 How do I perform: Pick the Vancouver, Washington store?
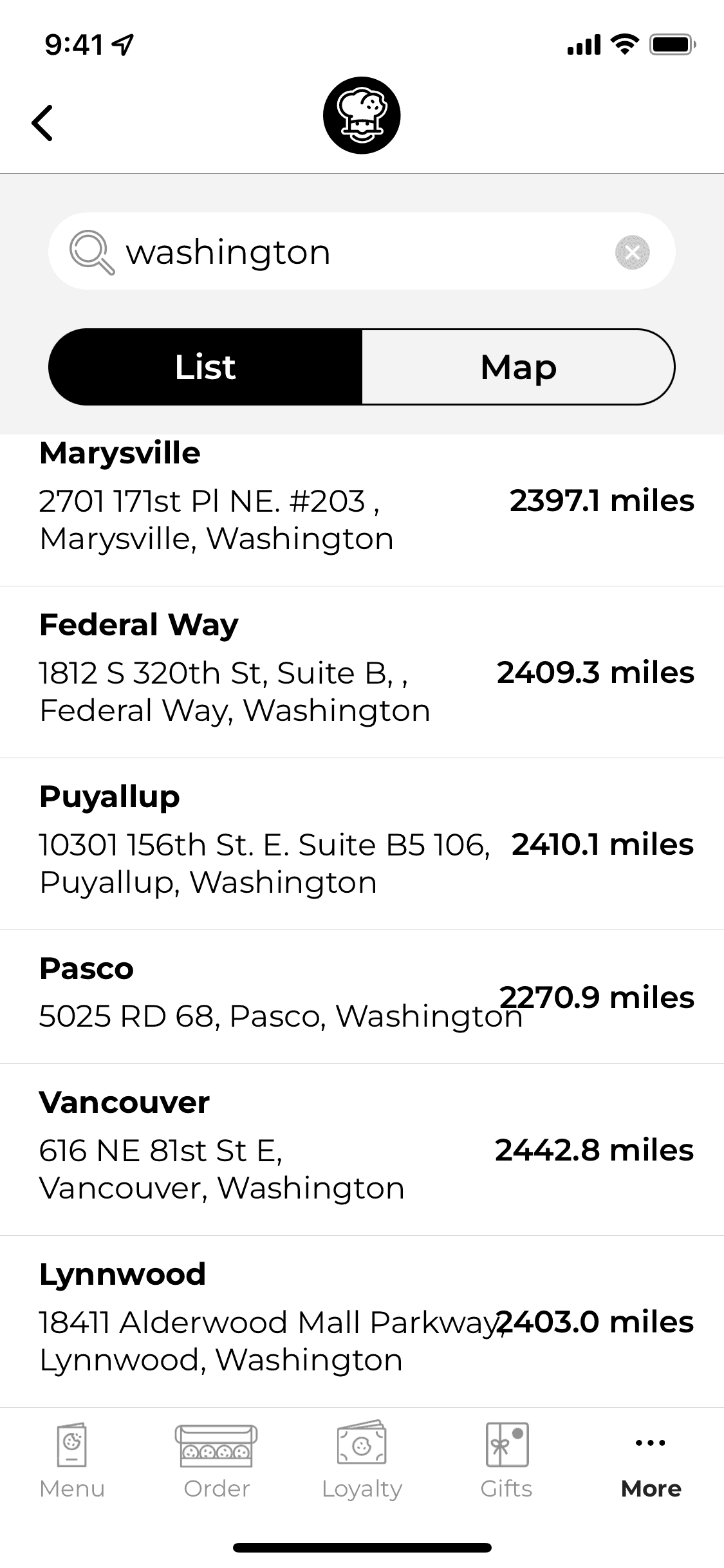tap(362, 1150)
